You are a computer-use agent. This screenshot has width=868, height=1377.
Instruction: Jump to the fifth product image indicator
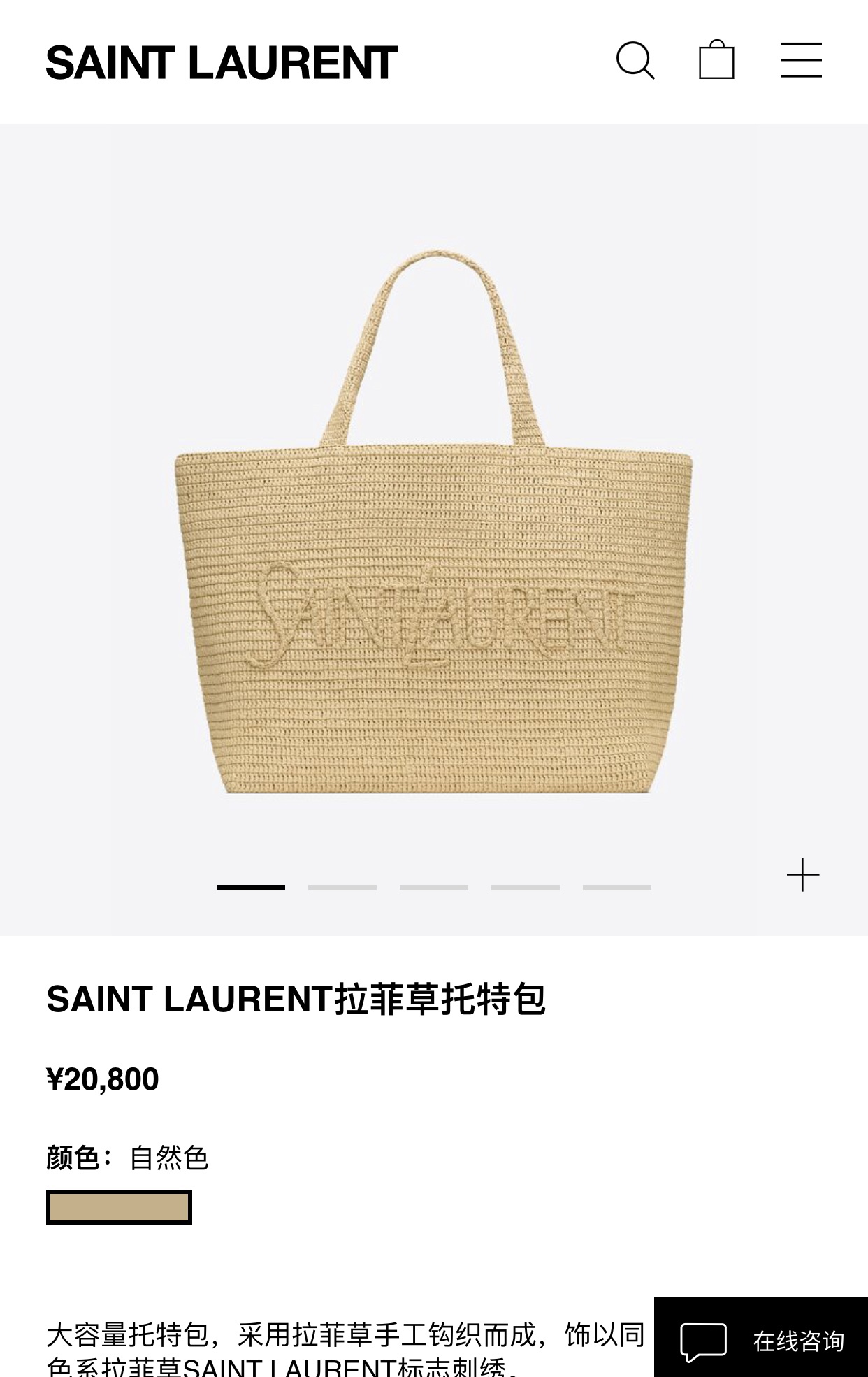[616, 887]
